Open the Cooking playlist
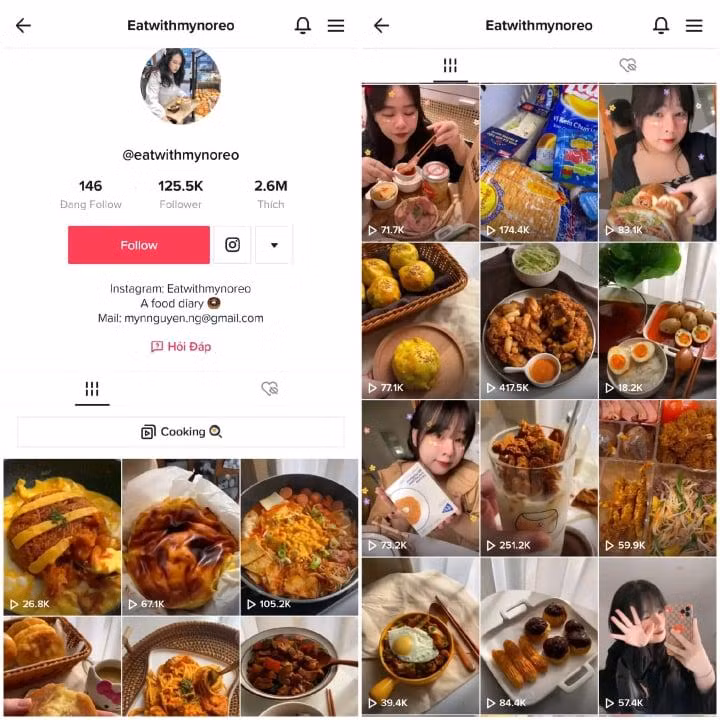This screenshot has height=720, width=720. tap(181, 432)
